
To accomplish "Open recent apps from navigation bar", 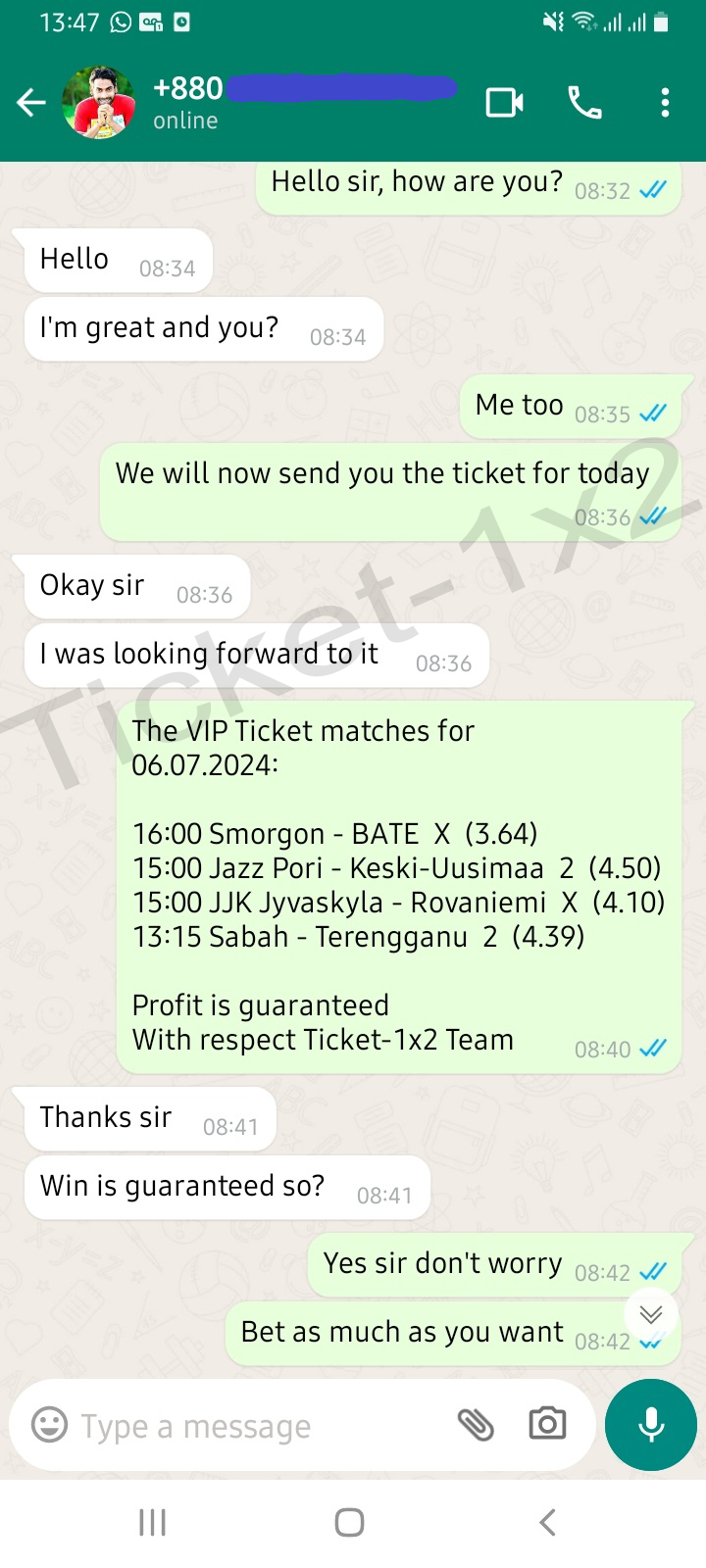I will coord(152,1522).
